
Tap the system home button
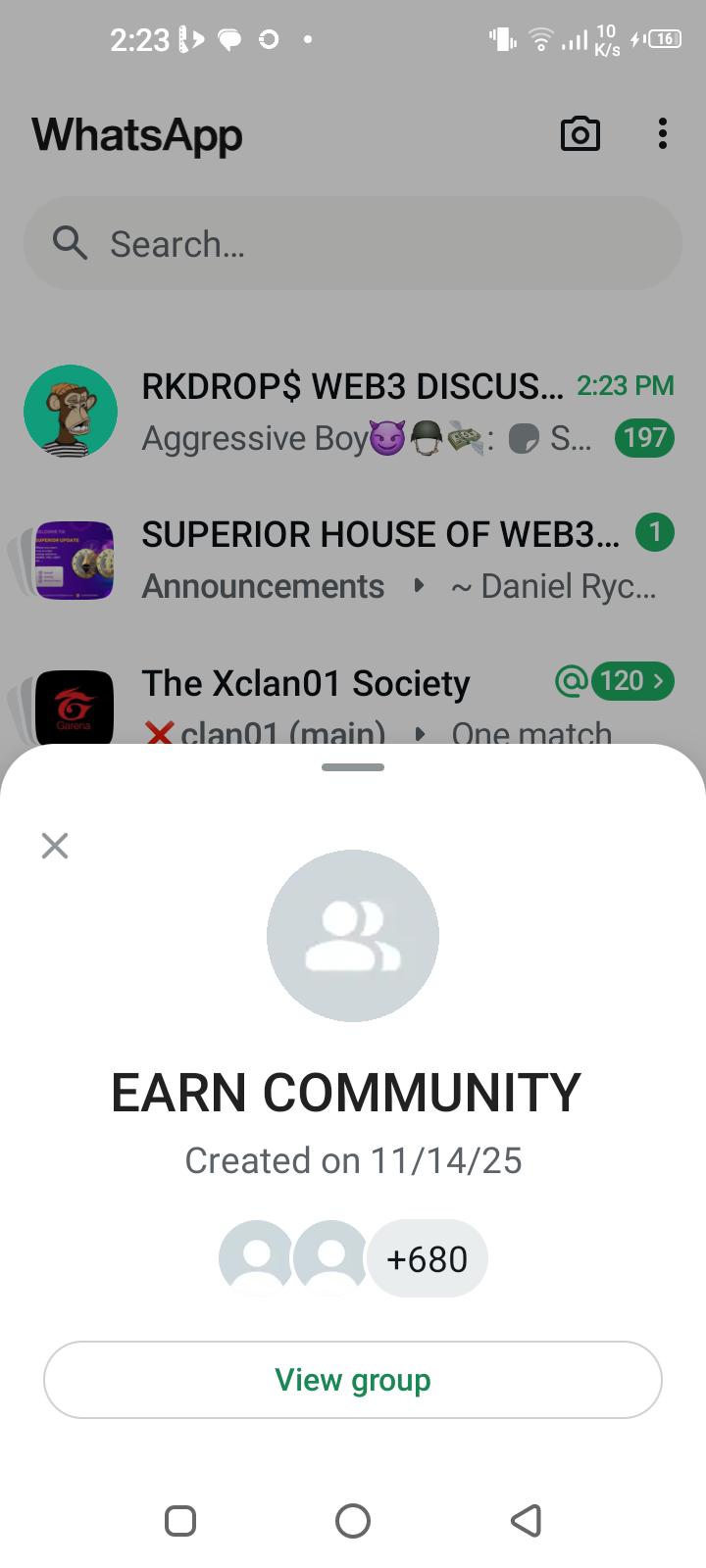(x=353, y=1521)
